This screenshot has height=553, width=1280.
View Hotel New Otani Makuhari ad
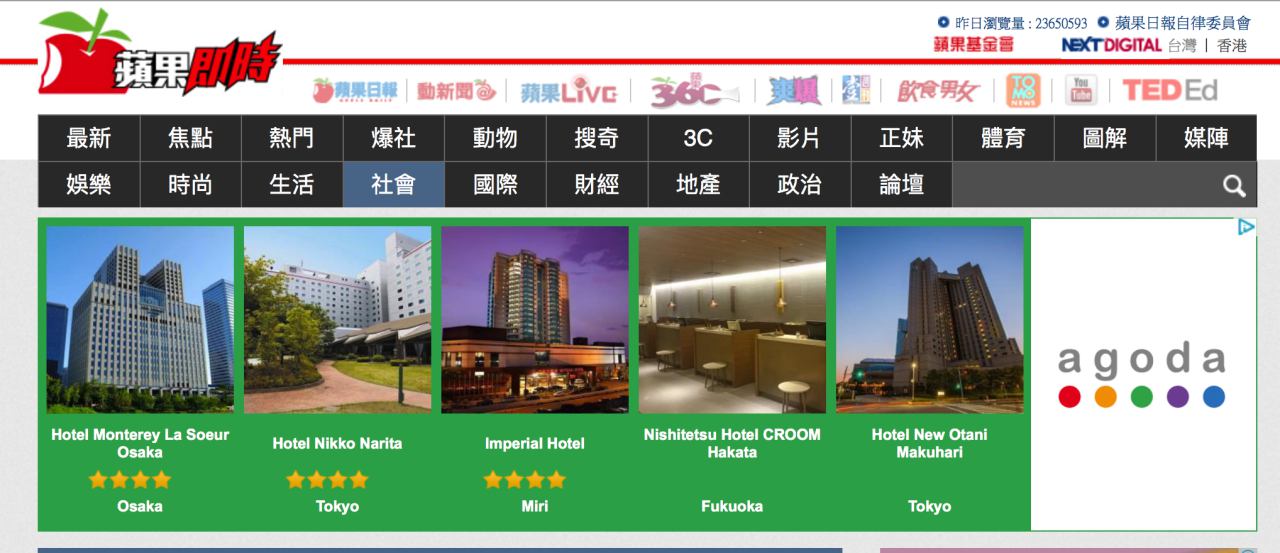930,371
